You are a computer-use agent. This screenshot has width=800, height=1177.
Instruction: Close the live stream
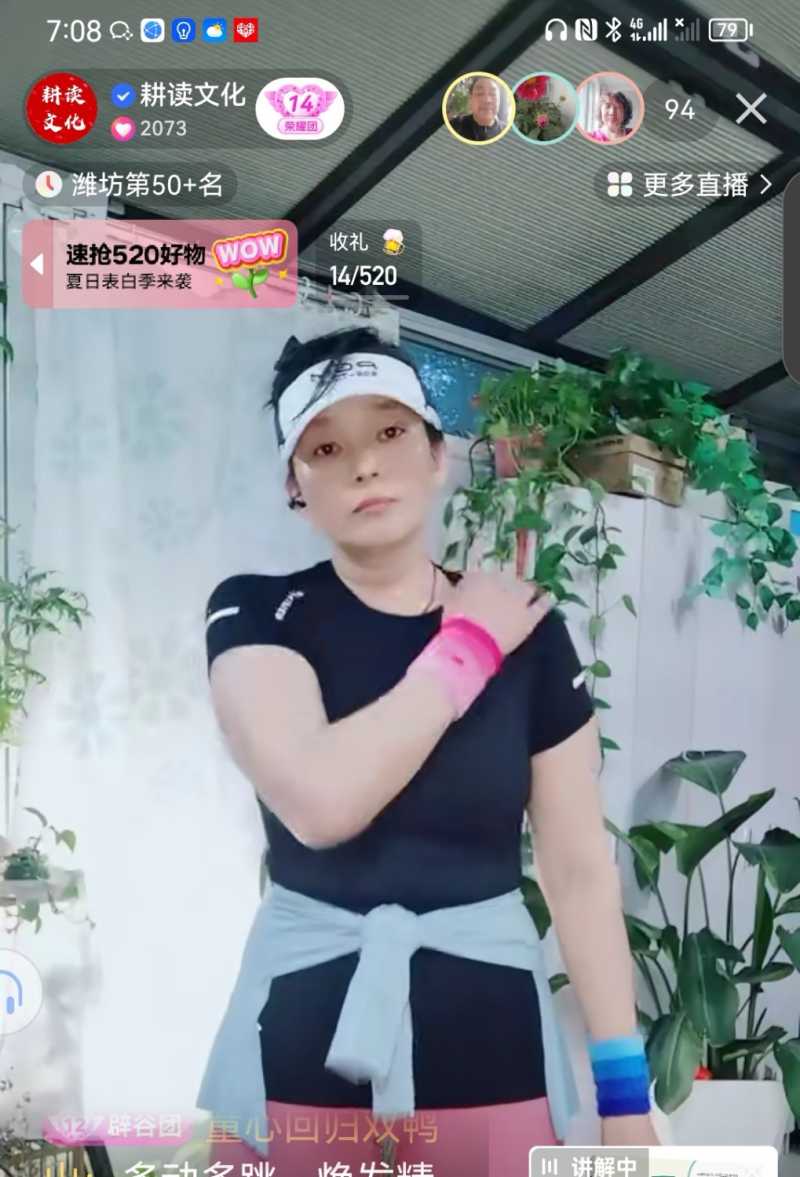coord(751,108)
